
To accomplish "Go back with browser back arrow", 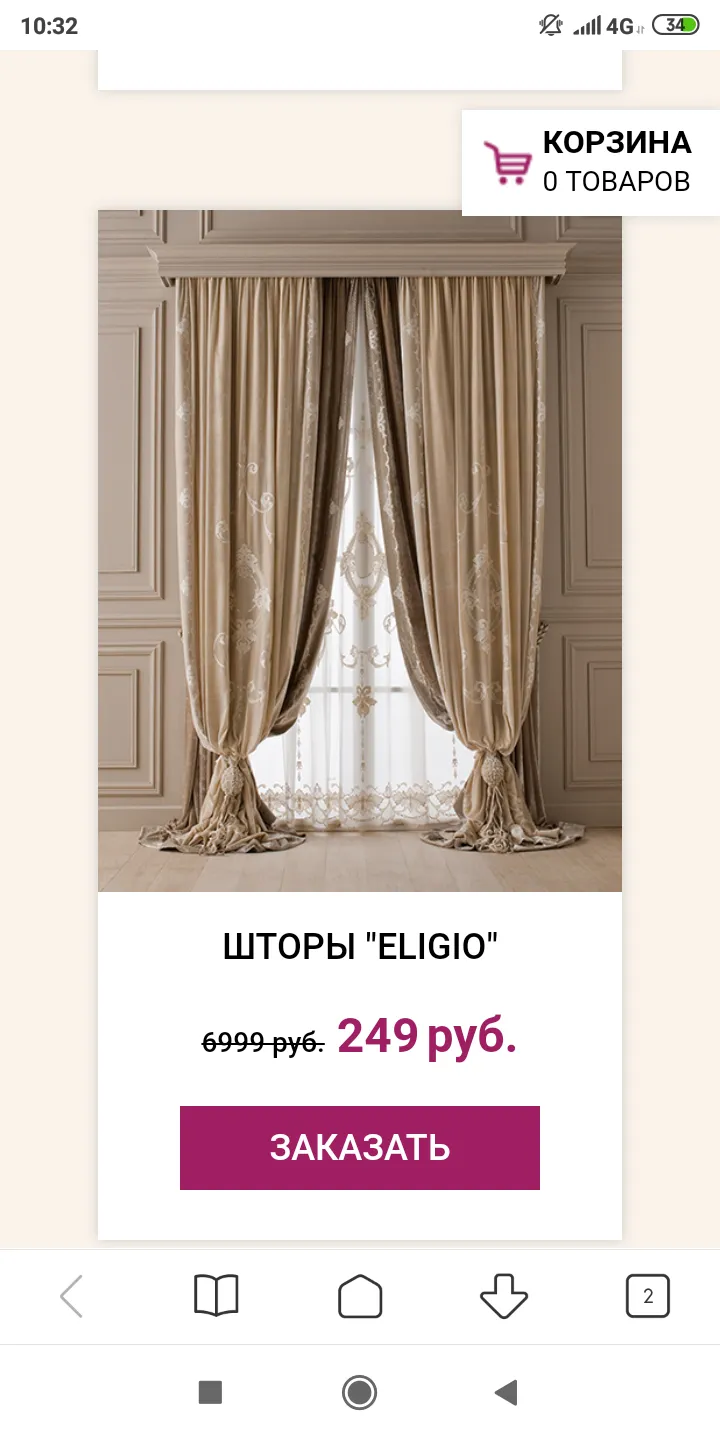I will click(71, 1297).
